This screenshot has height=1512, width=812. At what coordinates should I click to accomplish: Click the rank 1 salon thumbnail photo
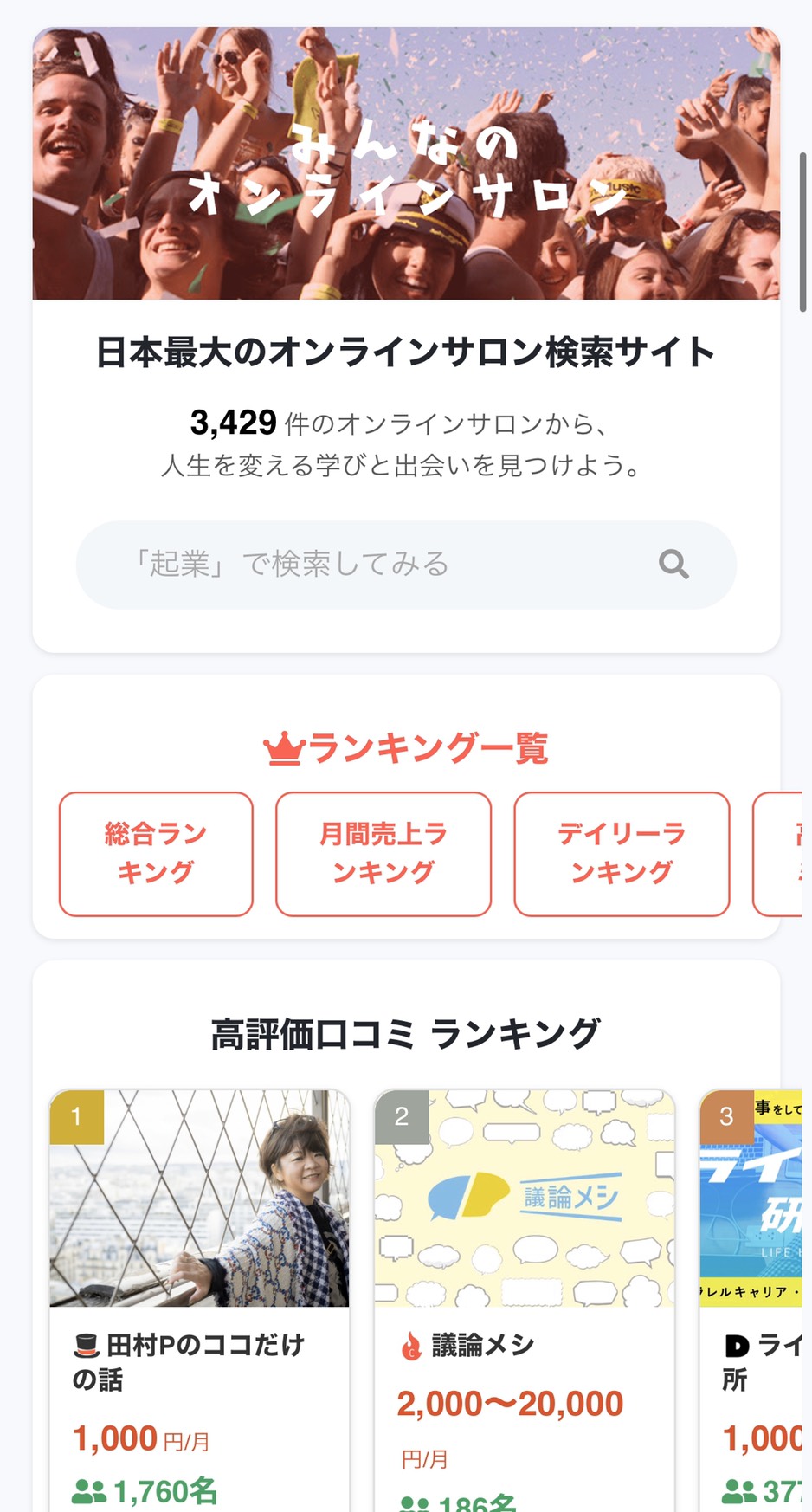[201, 1199]
